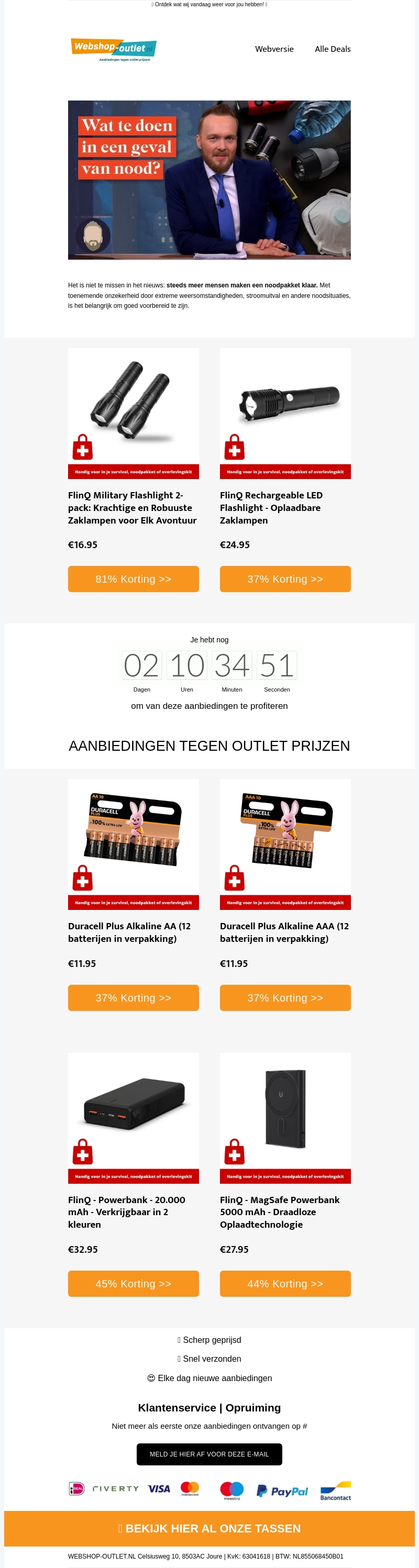
Task: Open the Webversie link
Action: click(274, 49)
